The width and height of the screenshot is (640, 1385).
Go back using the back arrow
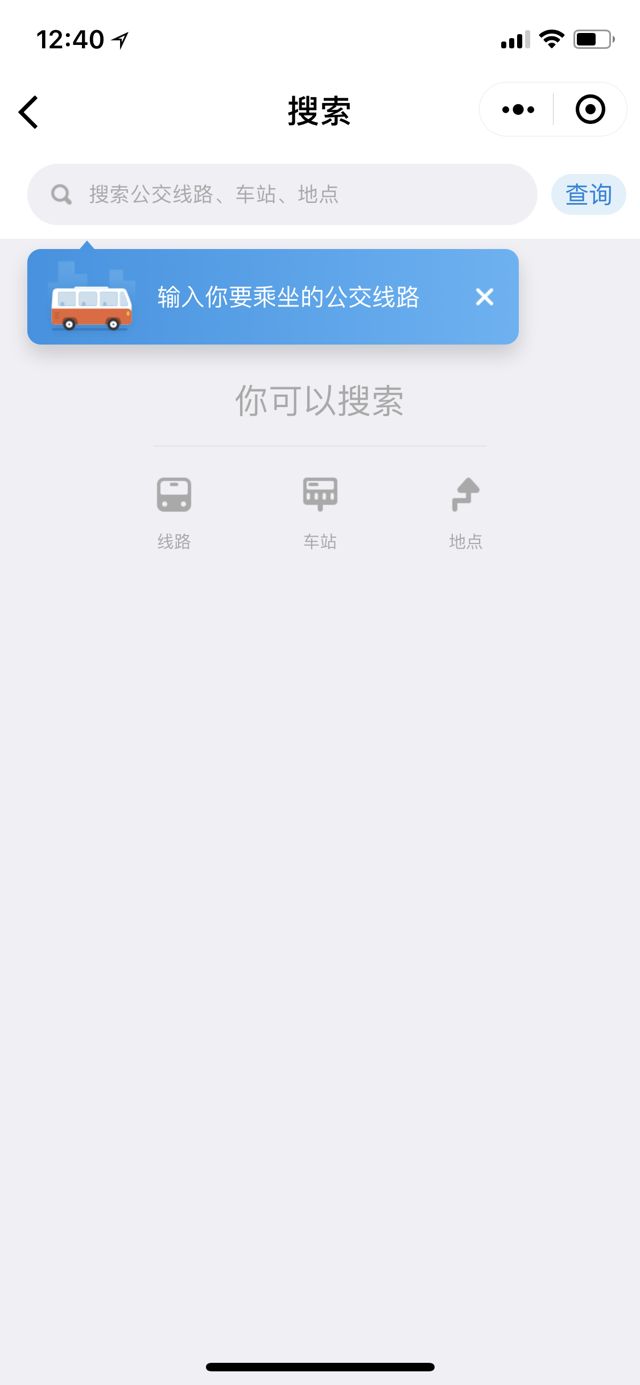point(29,111)
